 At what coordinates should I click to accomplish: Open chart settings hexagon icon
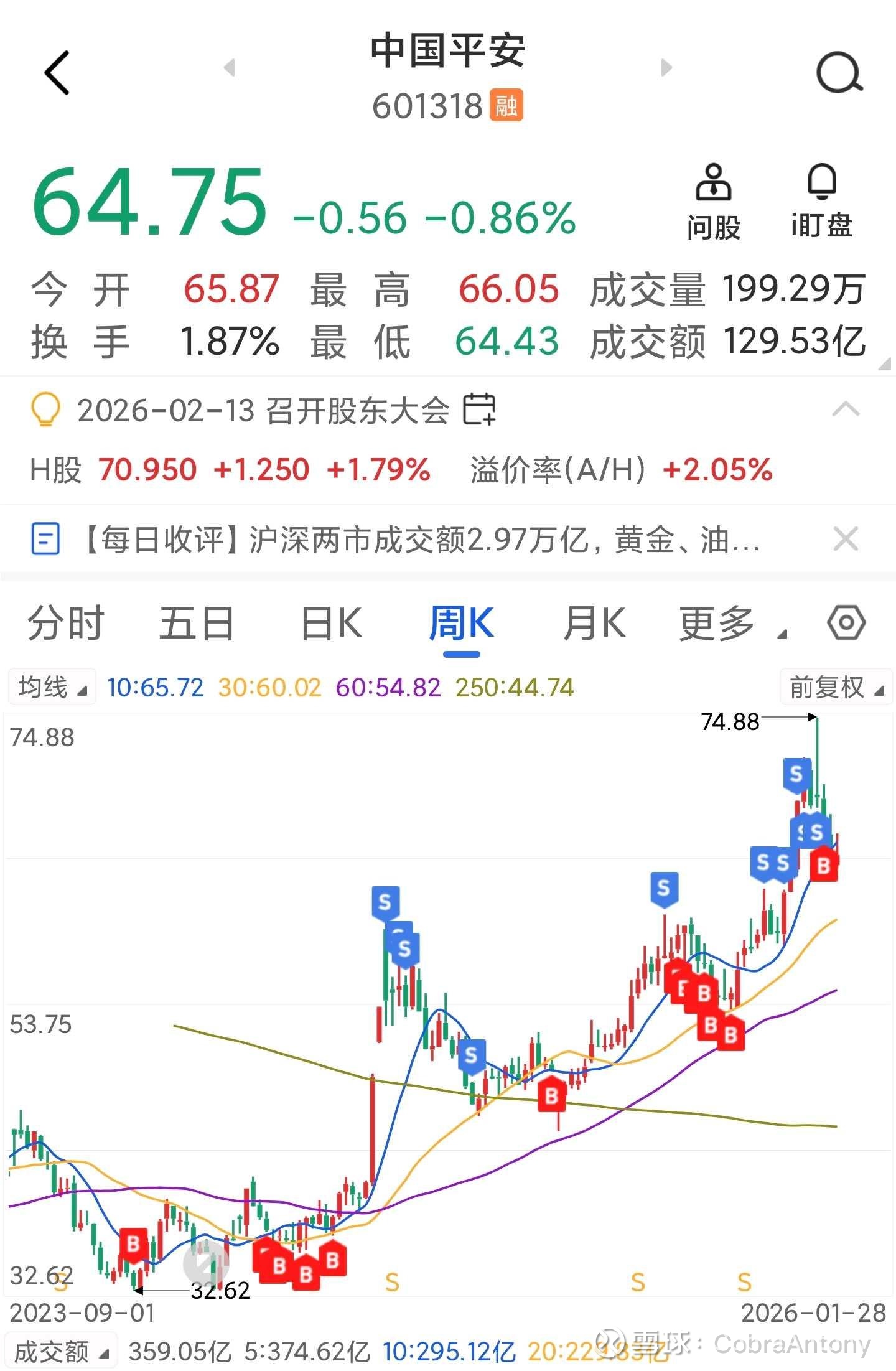[x=846, y=622]
